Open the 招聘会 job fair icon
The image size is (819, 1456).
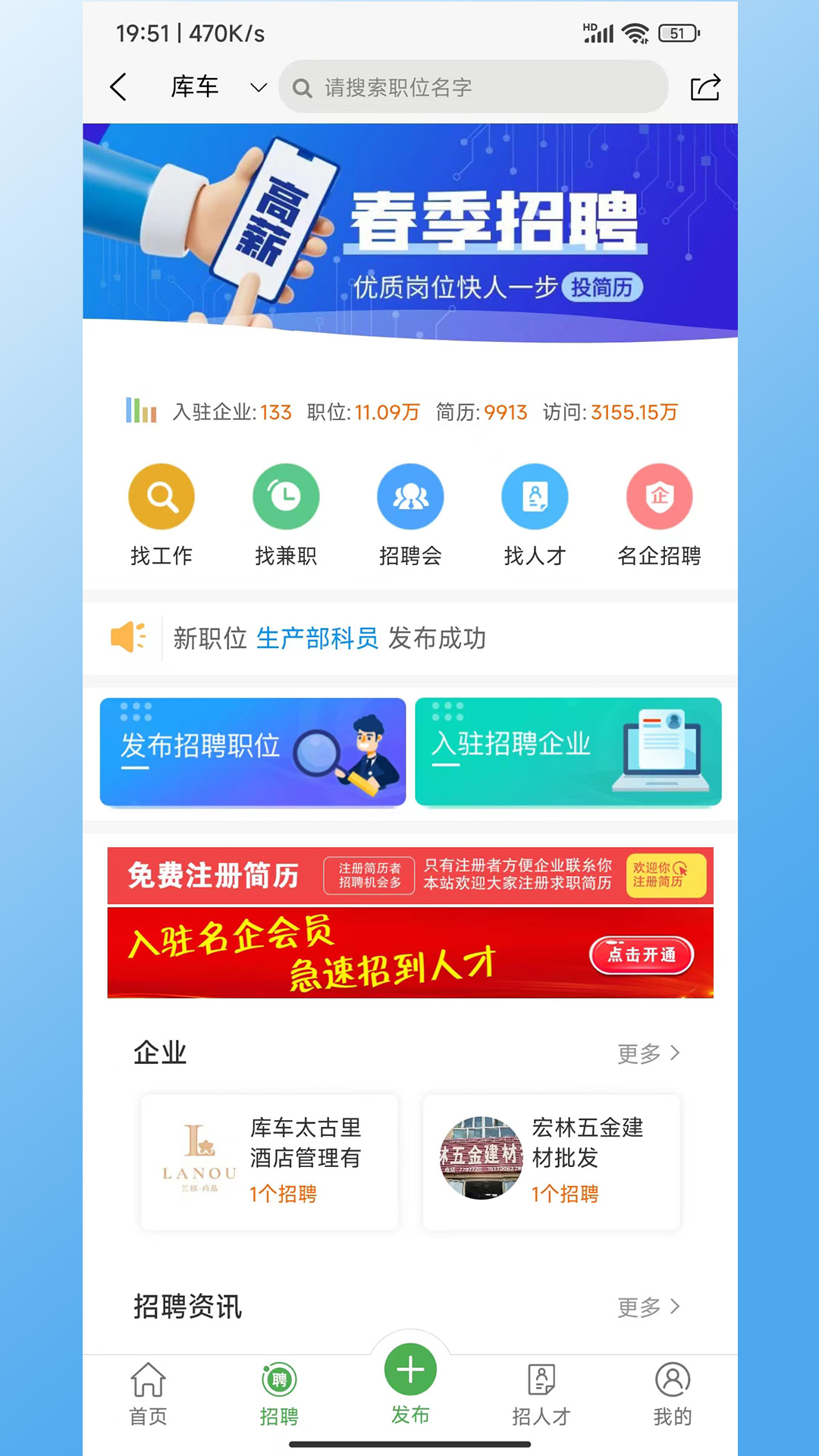coord(410,497)
